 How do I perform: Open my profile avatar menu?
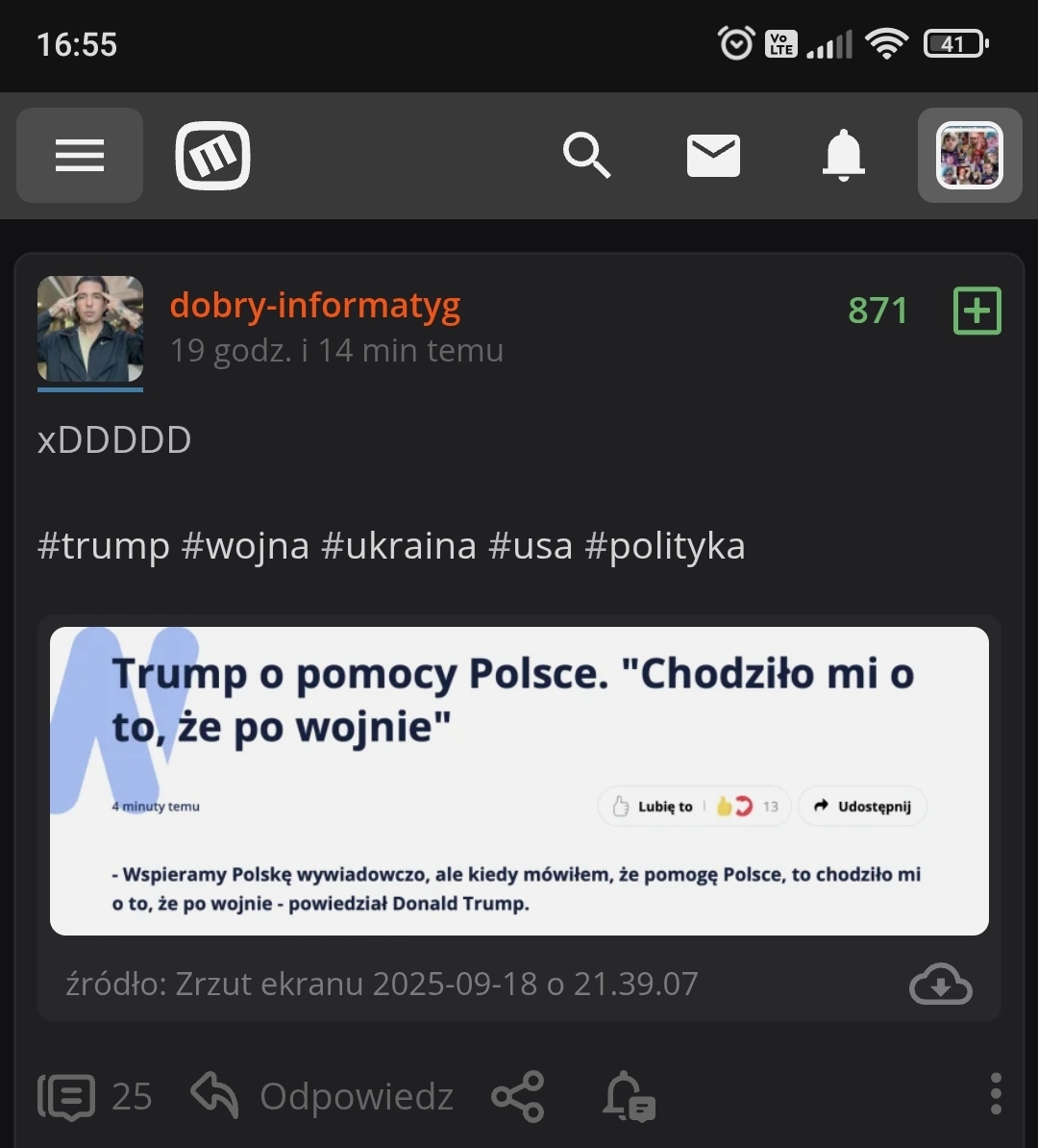[x=969, y=156]
